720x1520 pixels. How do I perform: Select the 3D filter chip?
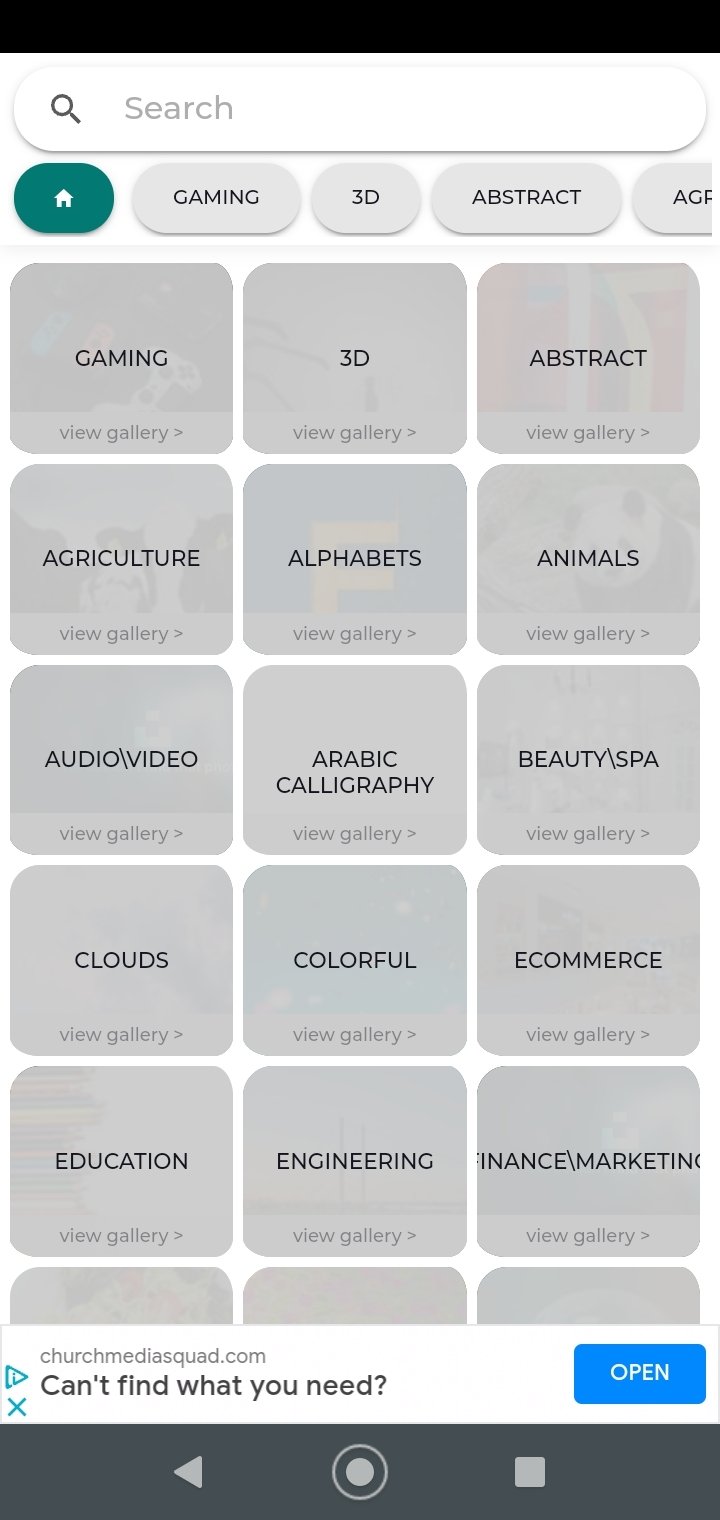click(366, 198)
